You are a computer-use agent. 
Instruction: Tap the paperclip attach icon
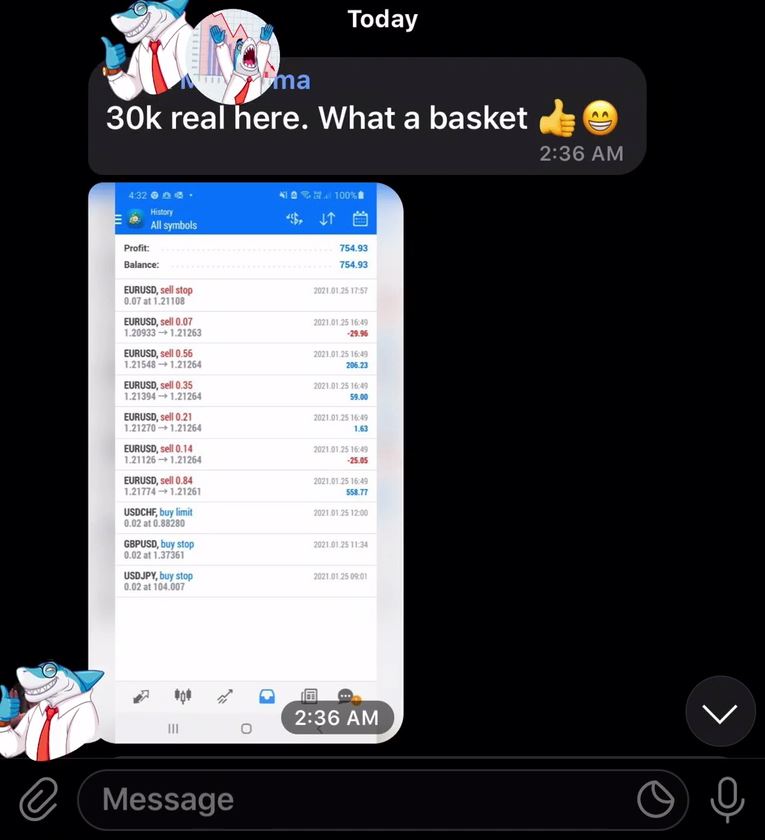coord(38,799)
